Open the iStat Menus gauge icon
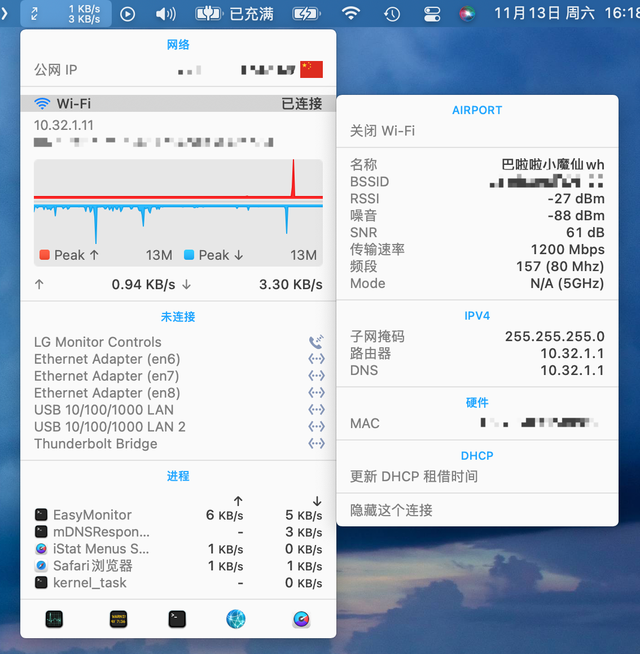The height and width of the screenshot is (654, 640). (x=301, y=619)
